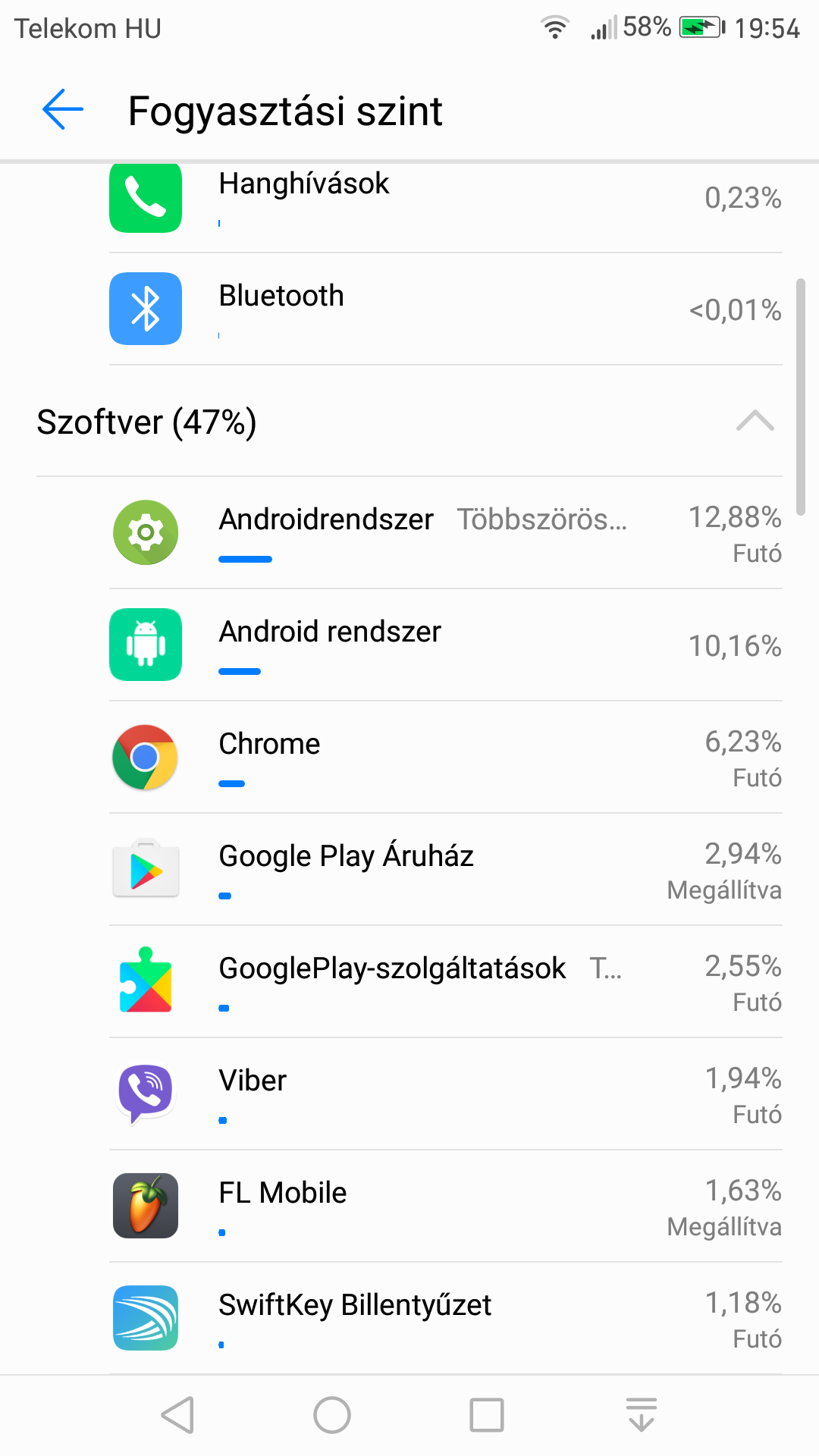
Task: Go back from Fogyasztási szint
Action: 63,110
